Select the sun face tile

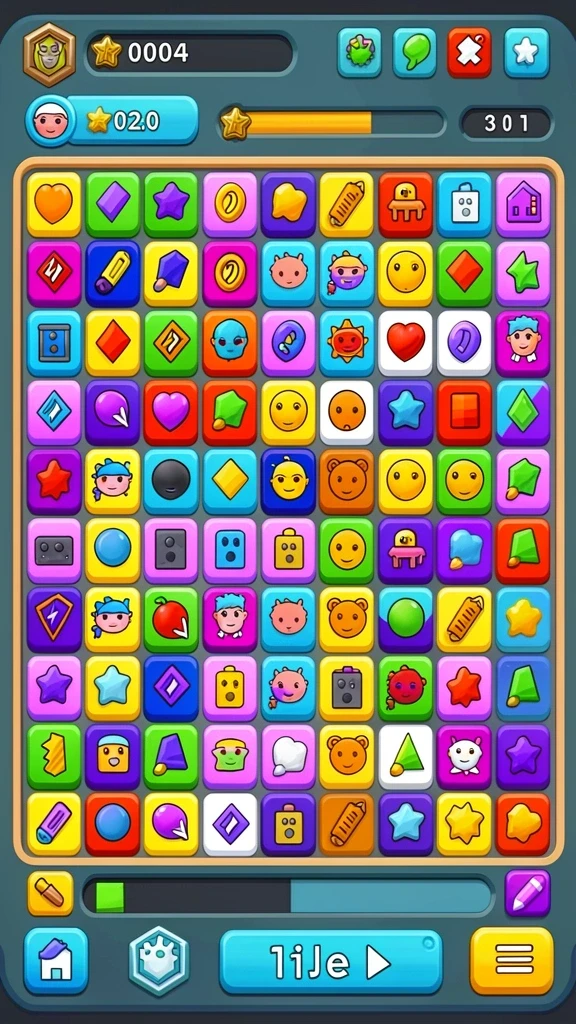pos(347,342)
